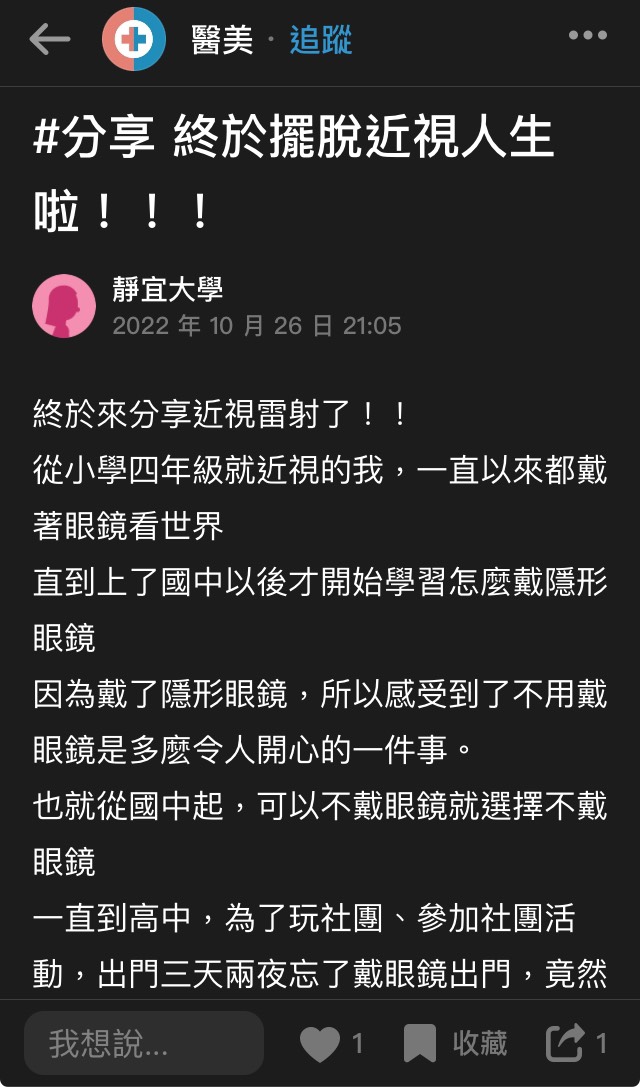Open the 醫美 board page
This screenshot has width=640, height=1087.
[x=221, y=40]
